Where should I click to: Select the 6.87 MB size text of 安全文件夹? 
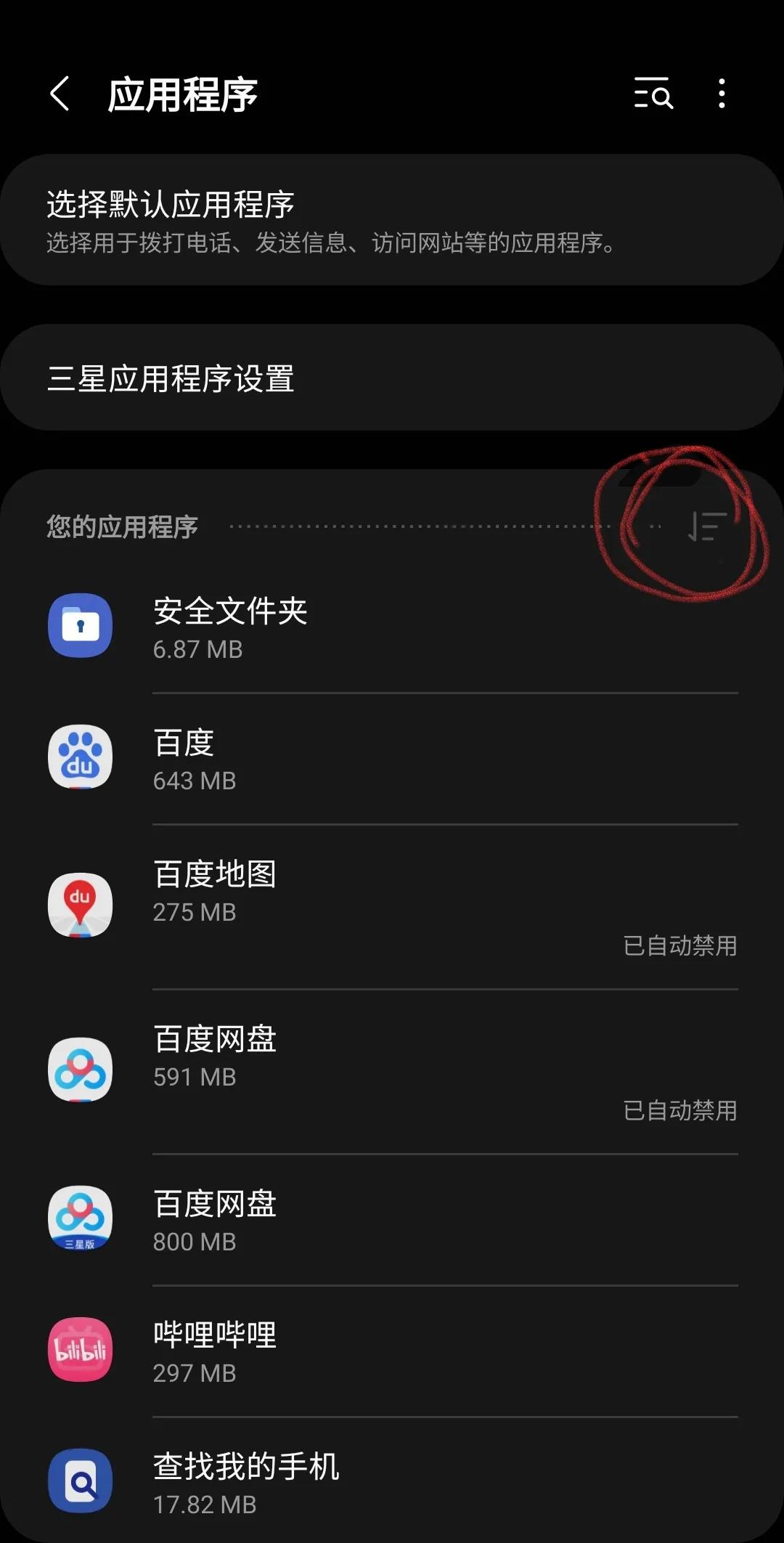tap(197, 650)
